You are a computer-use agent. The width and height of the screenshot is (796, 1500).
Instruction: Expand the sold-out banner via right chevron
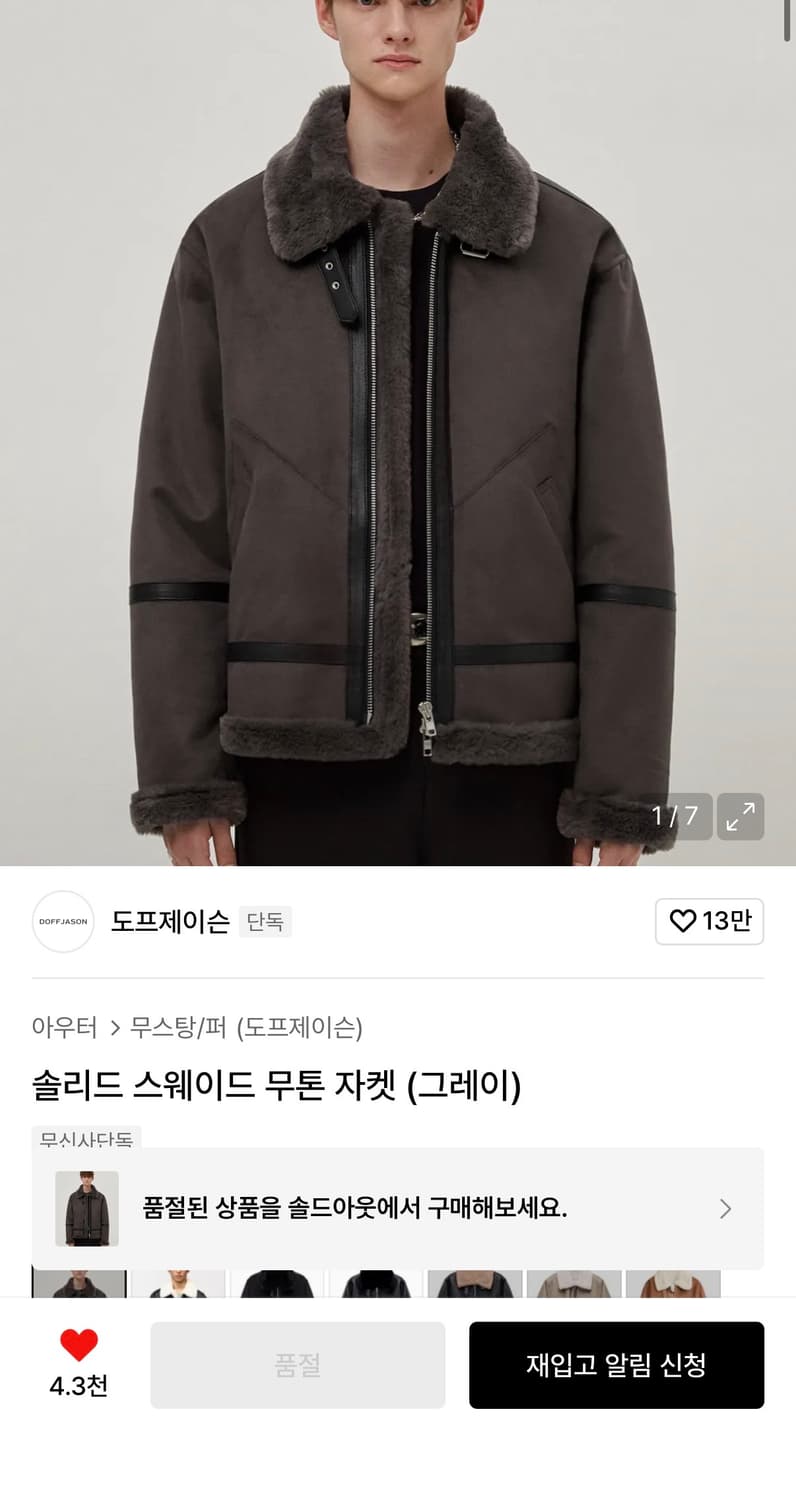[x=726, y=1208]
